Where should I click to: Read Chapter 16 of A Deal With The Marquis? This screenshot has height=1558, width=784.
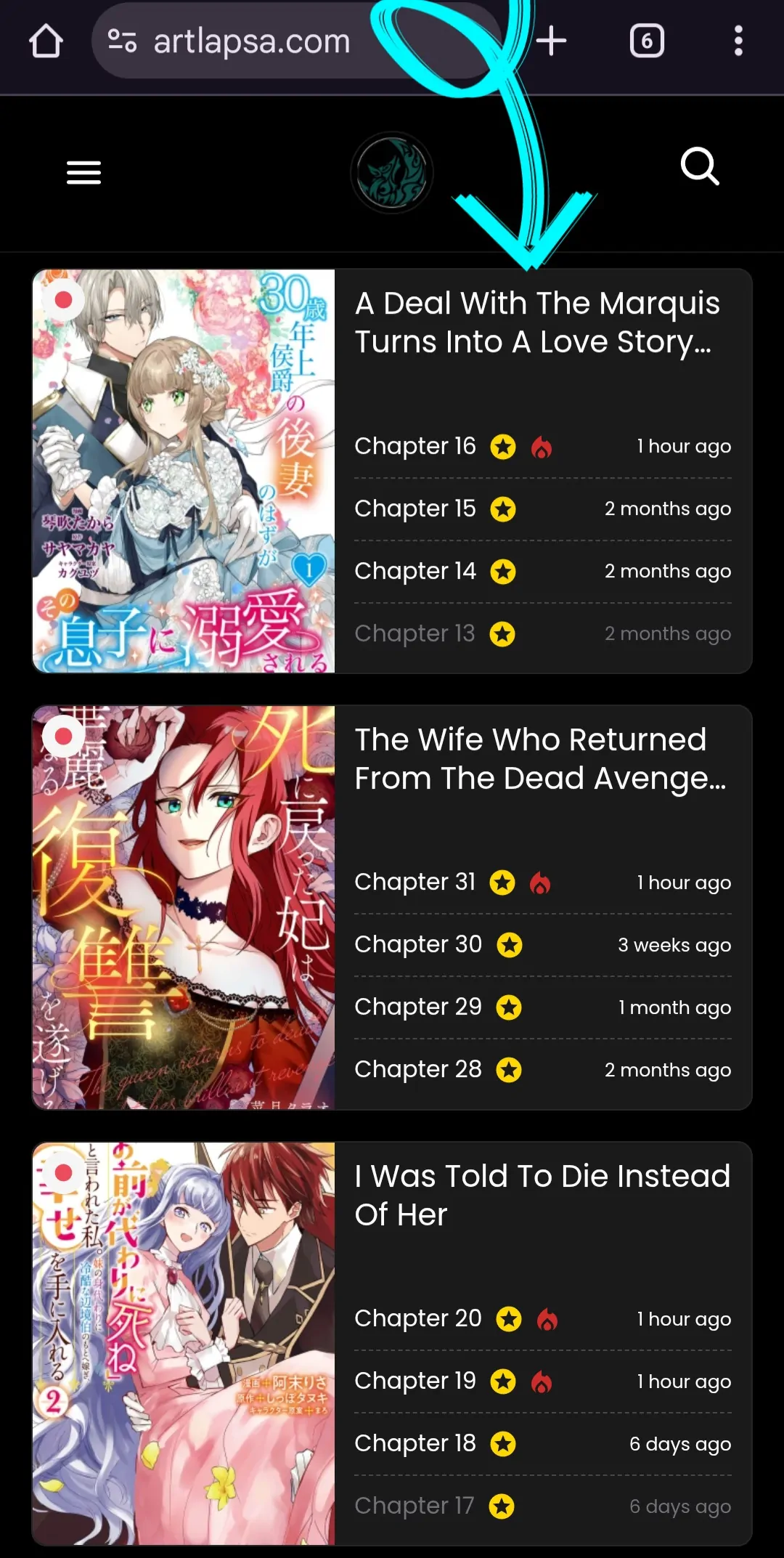[415, 446]
